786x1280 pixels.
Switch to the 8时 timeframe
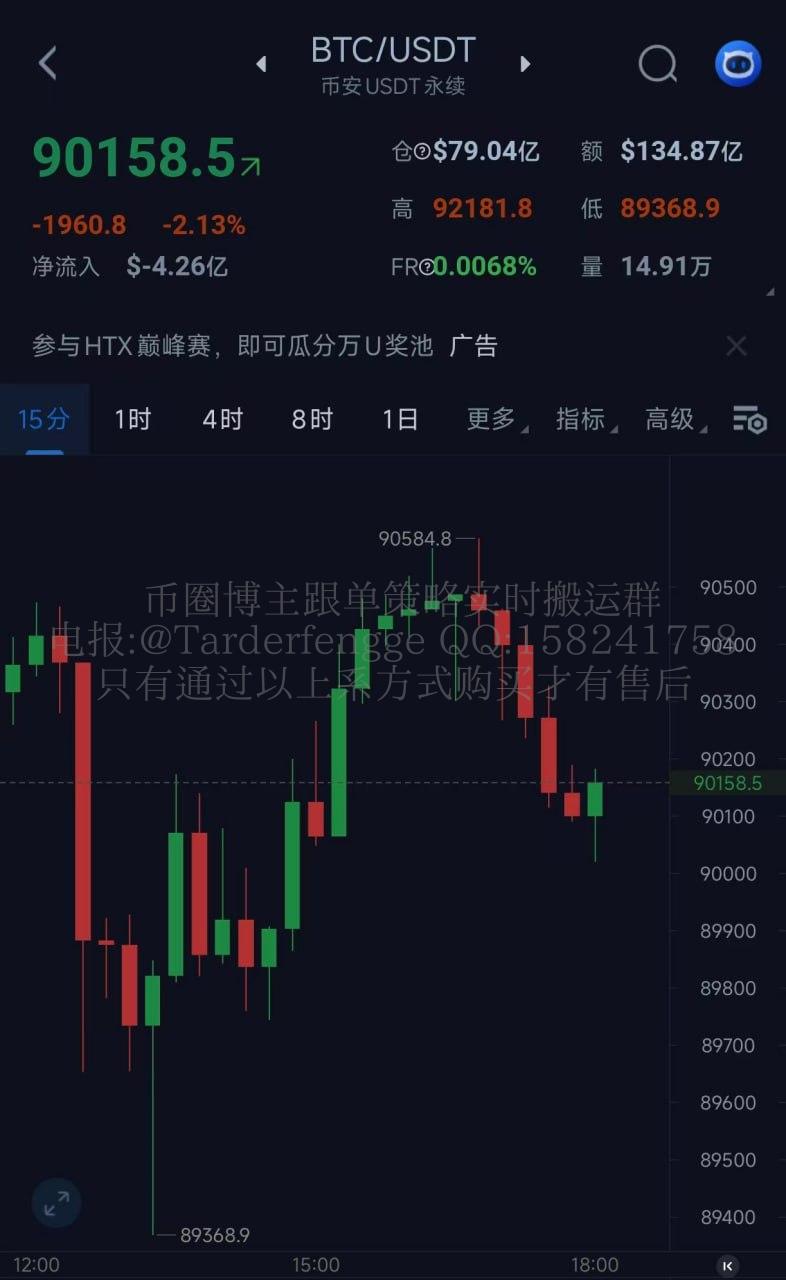pyautogui.click(x=312, y=419)
